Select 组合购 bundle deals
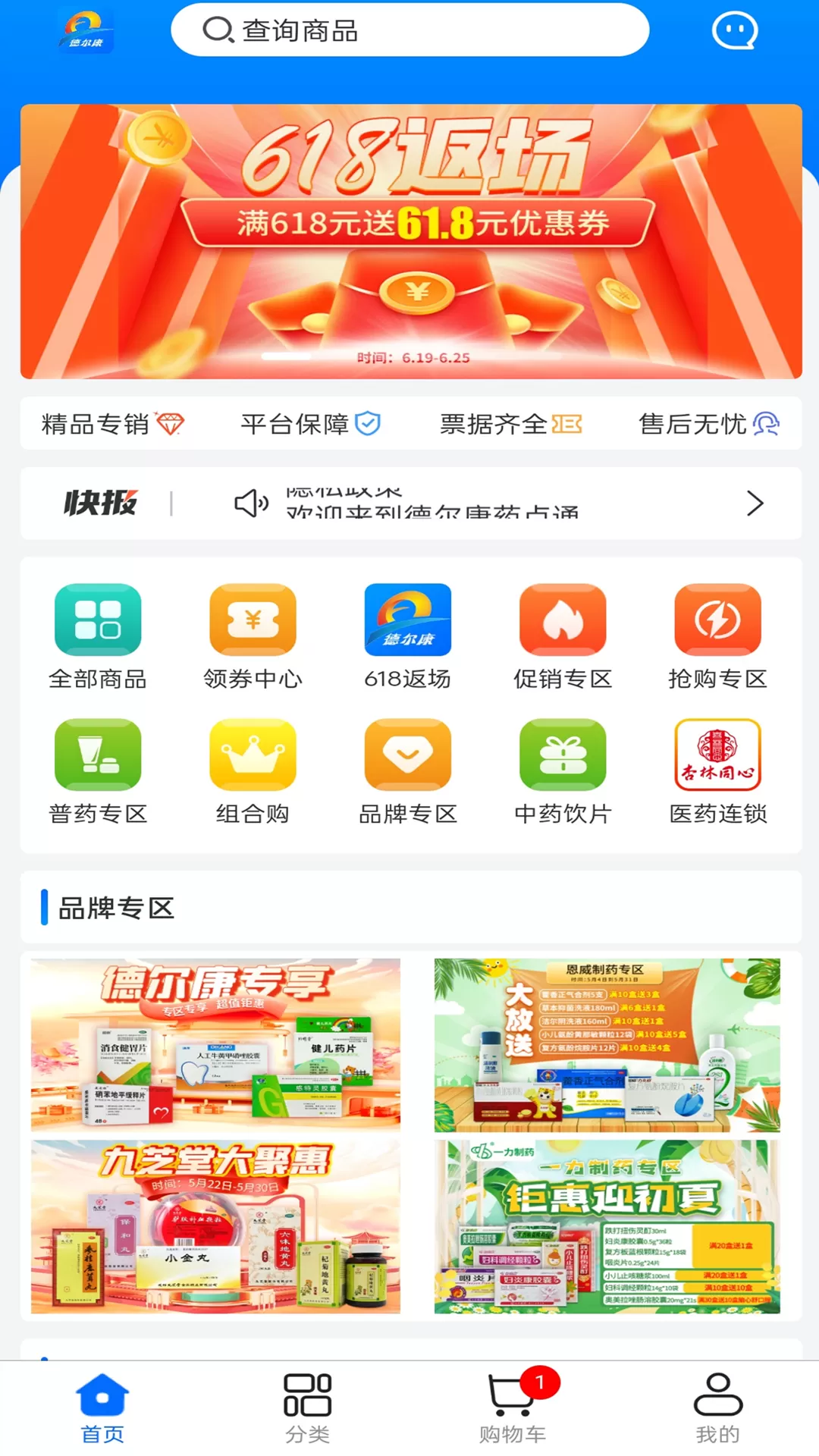The height and width of the screenshot is (1456, 819). coord(253,770)
